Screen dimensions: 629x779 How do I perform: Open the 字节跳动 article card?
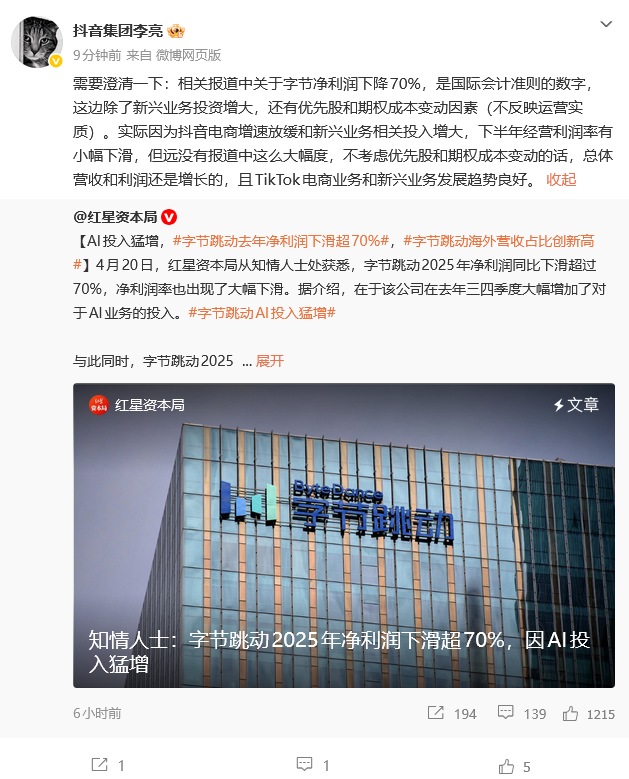(343, 535)
